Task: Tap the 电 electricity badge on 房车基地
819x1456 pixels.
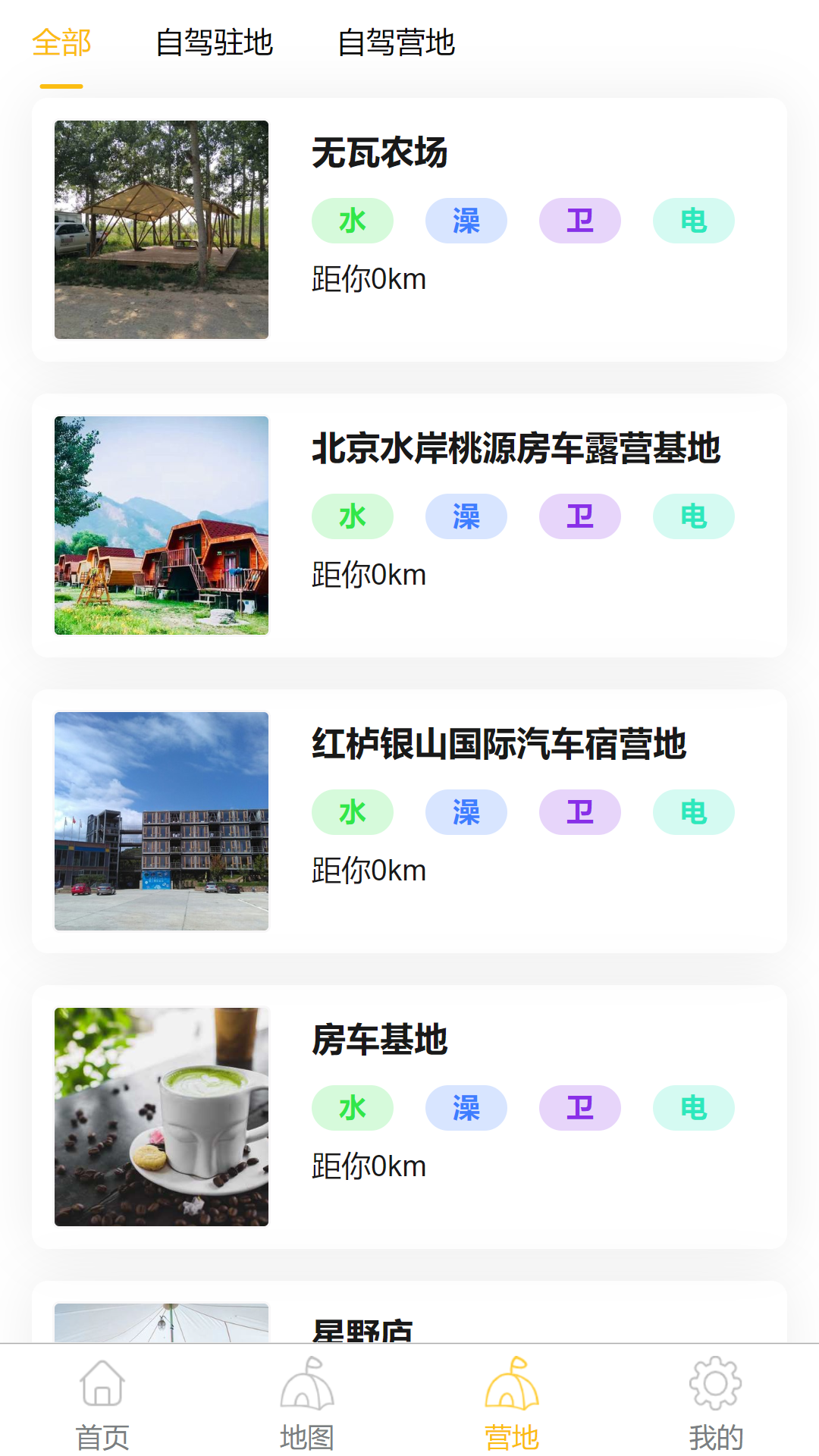Action: click(x=693, y=1108)
